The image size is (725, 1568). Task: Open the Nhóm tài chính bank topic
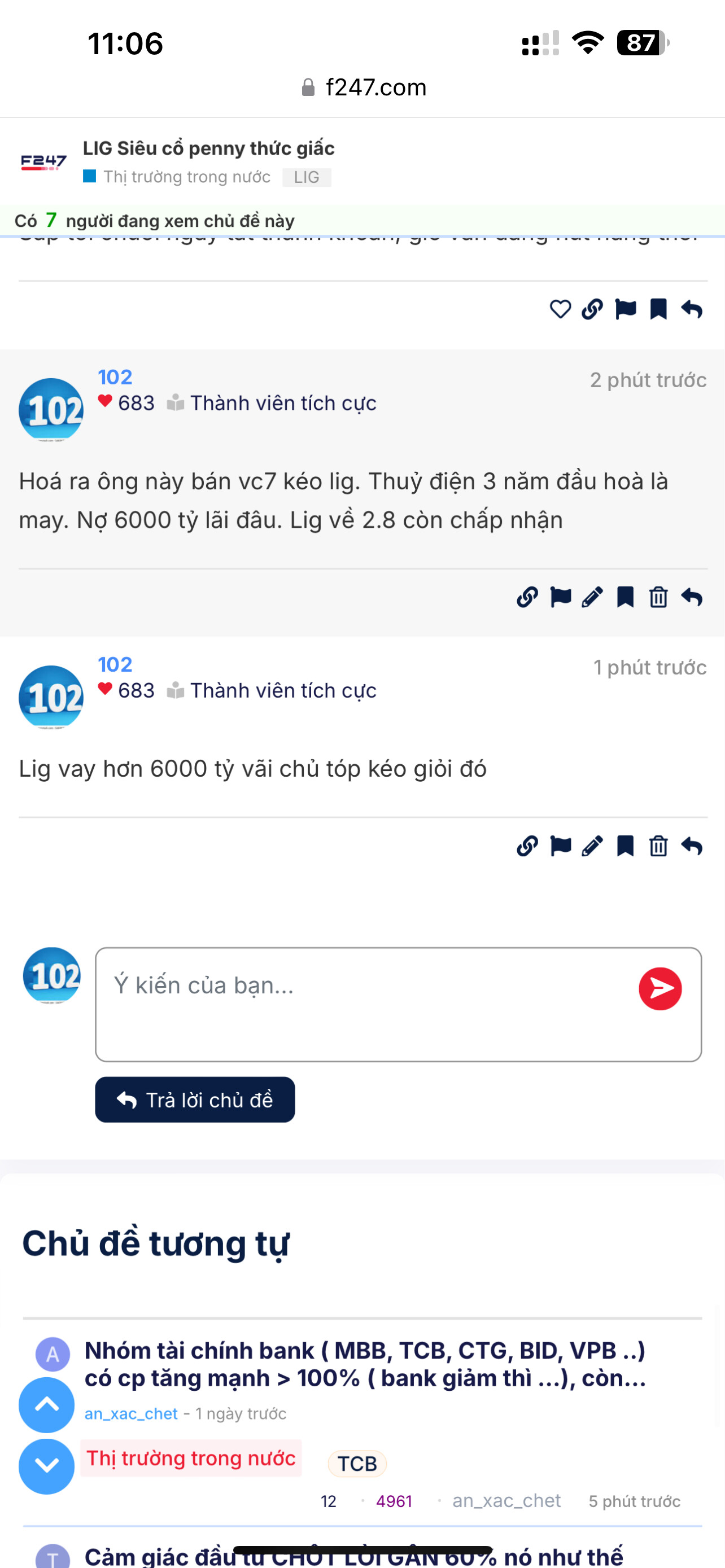[365, 1364]
